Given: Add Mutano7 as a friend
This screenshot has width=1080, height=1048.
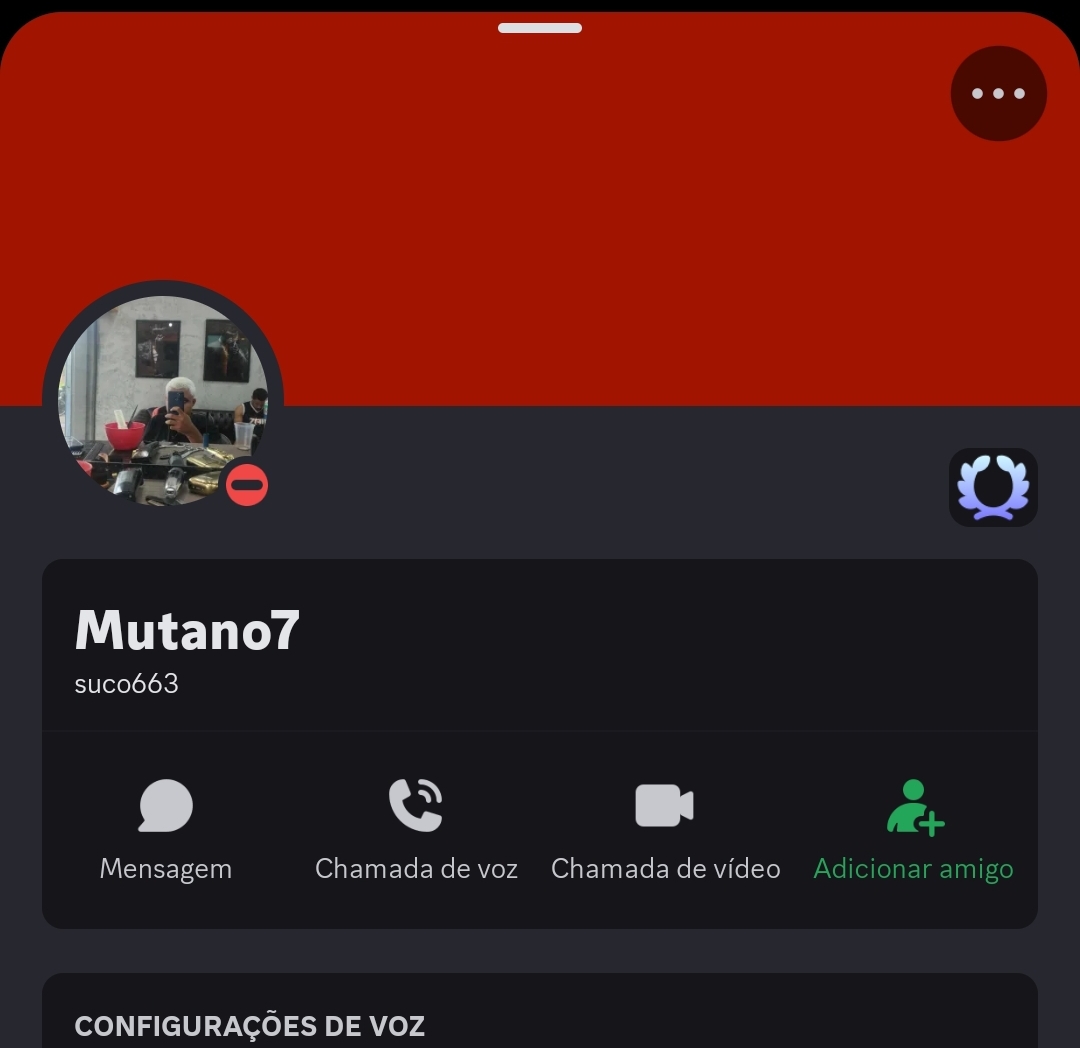Looking at the screenshot, I should pos(913,830).
